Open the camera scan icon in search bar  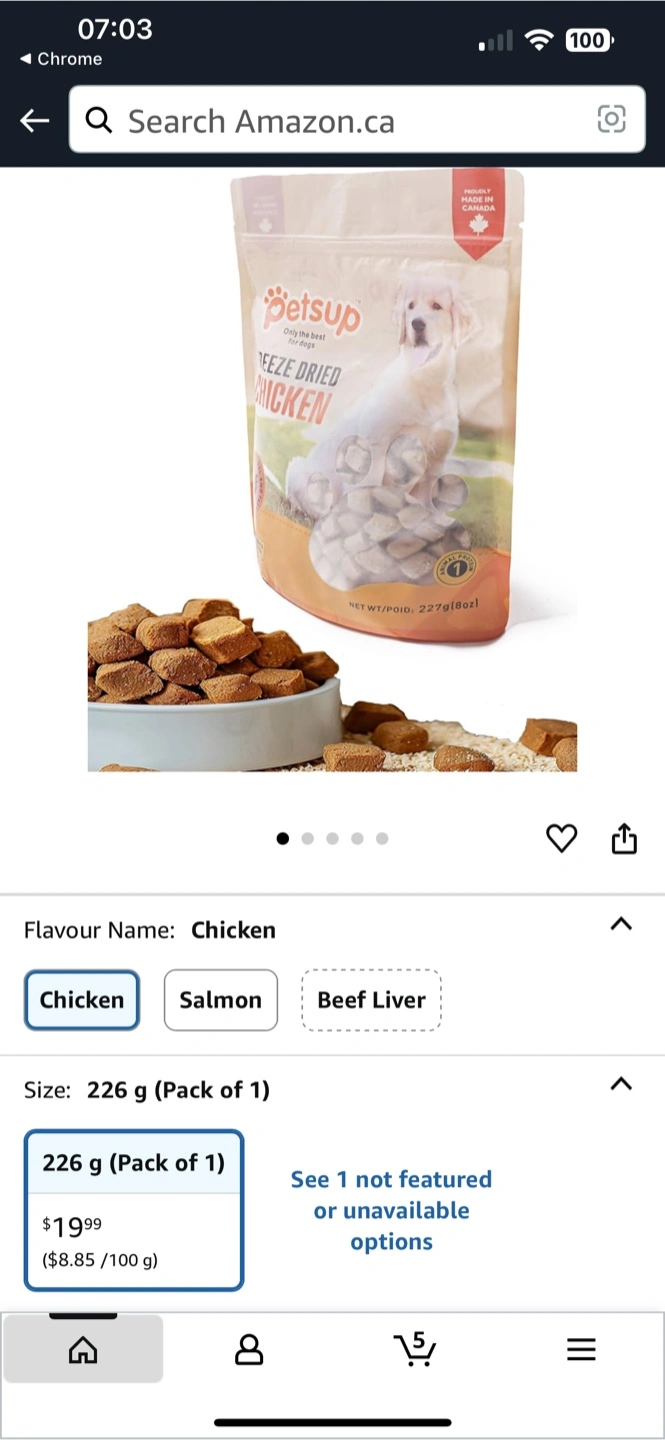[611, 120]
